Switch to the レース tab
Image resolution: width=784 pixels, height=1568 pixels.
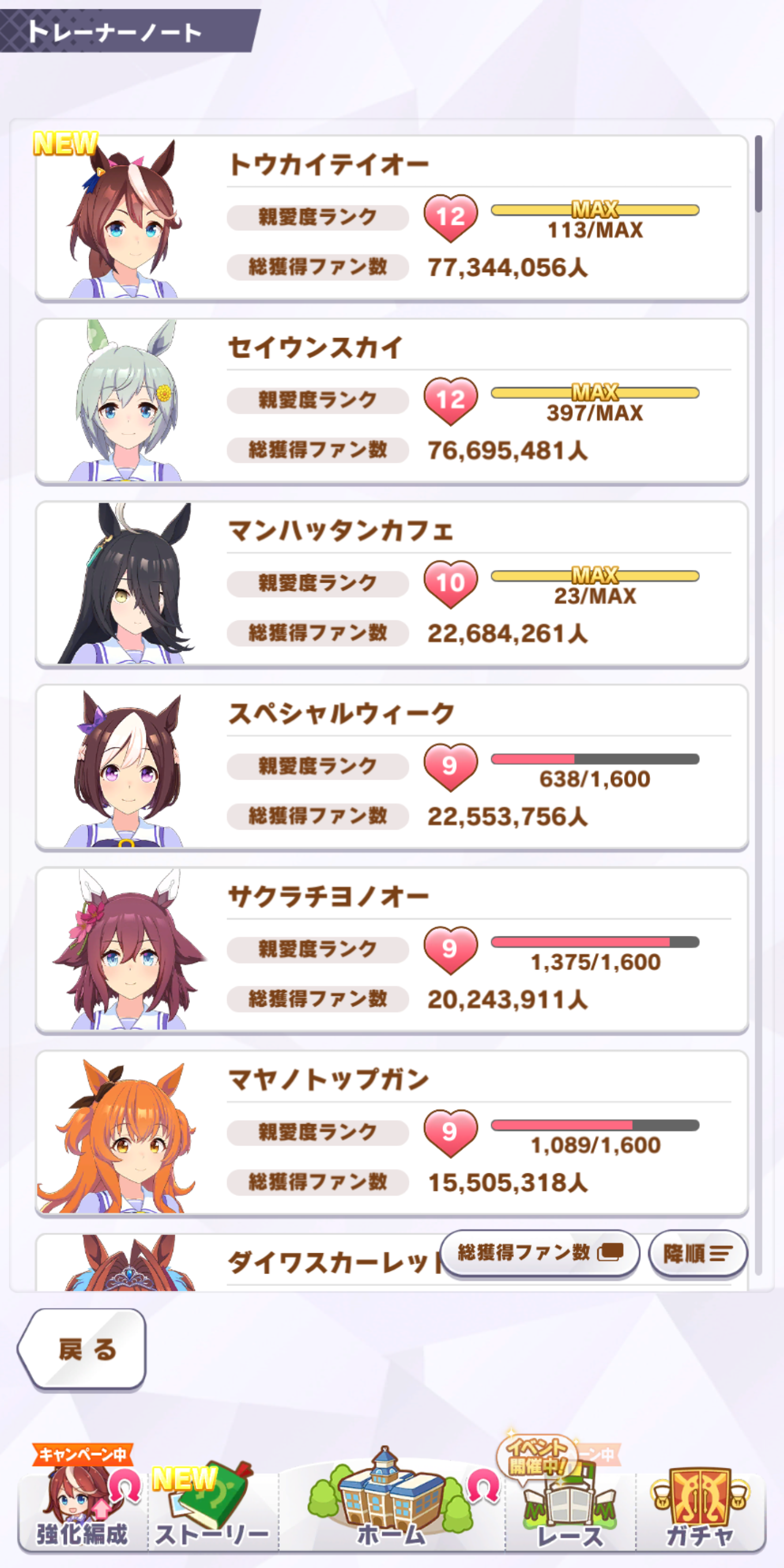(x=569, y=1510)
